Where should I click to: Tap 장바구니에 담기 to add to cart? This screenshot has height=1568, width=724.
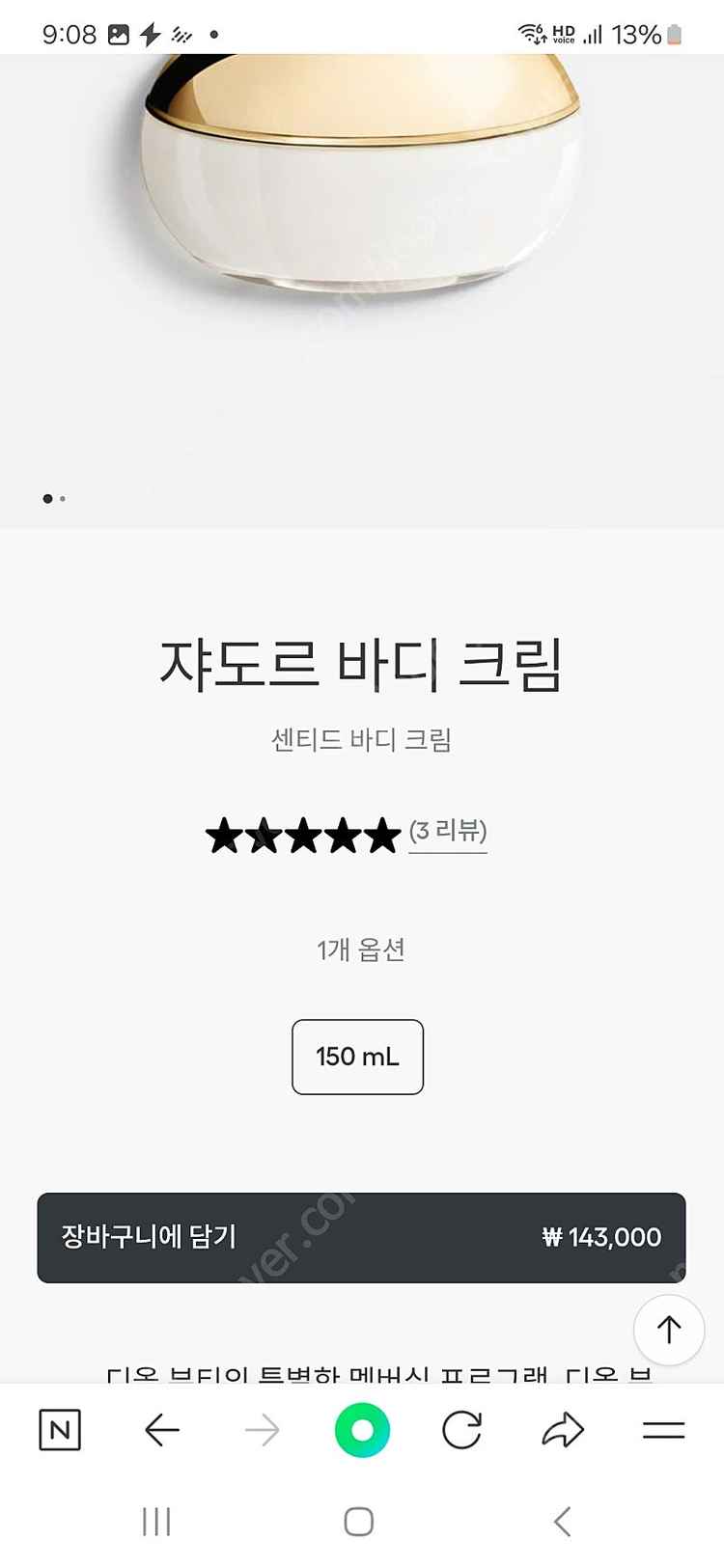[x=361, y=1237]
